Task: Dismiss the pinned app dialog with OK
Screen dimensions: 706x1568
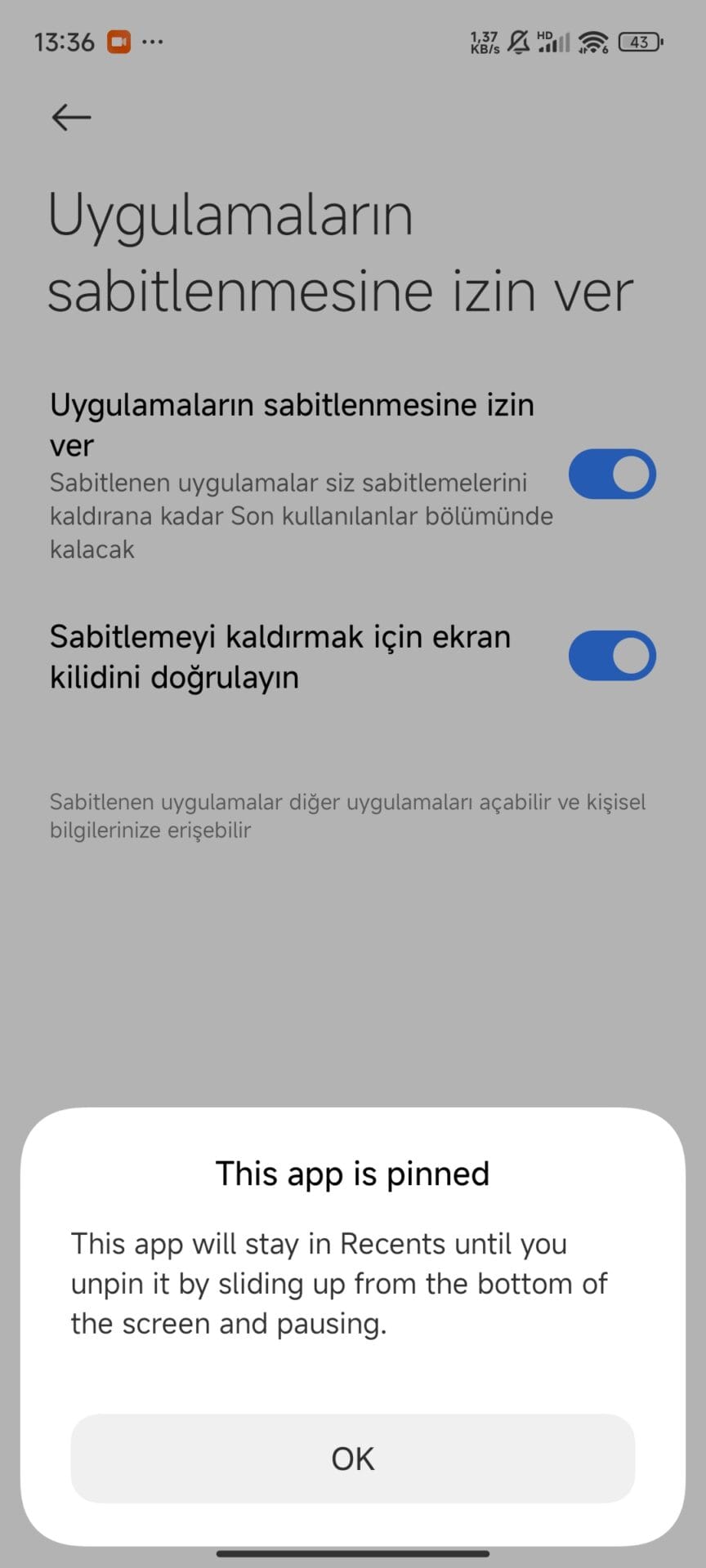Action: pos(352,1458)
